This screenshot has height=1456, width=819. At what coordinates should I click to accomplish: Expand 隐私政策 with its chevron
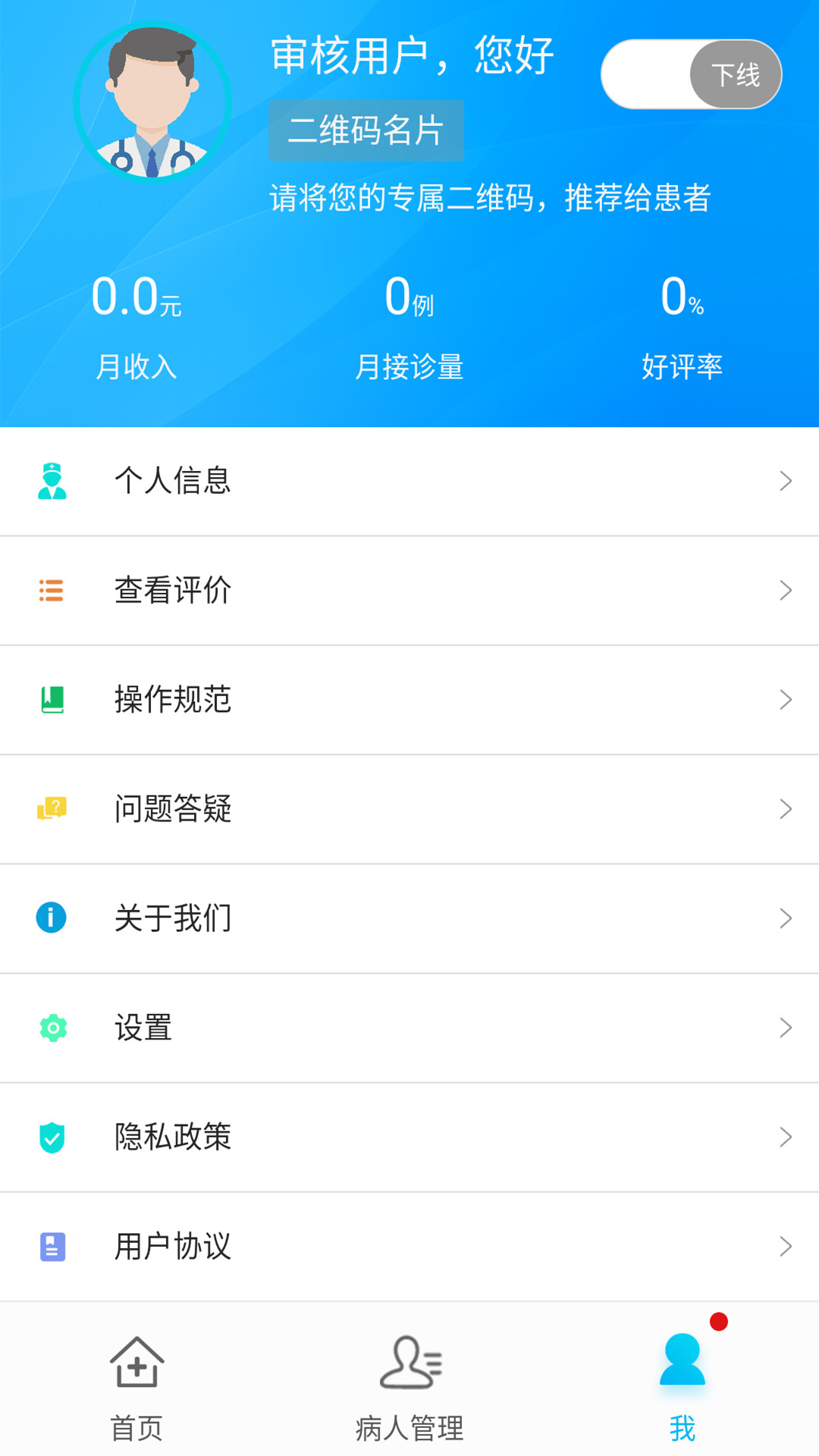(786, 1137)
